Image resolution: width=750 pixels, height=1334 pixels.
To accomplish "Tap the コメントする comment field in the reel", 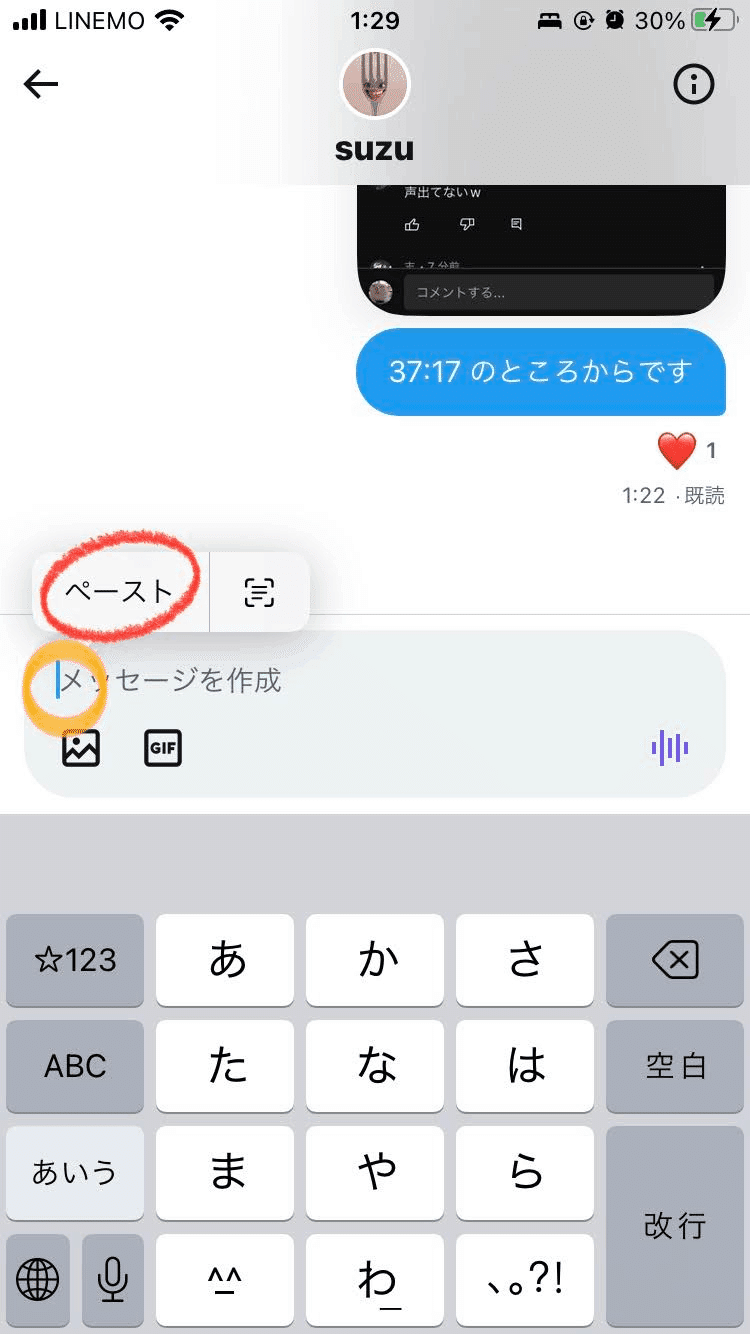I will (x=560, y=292).
